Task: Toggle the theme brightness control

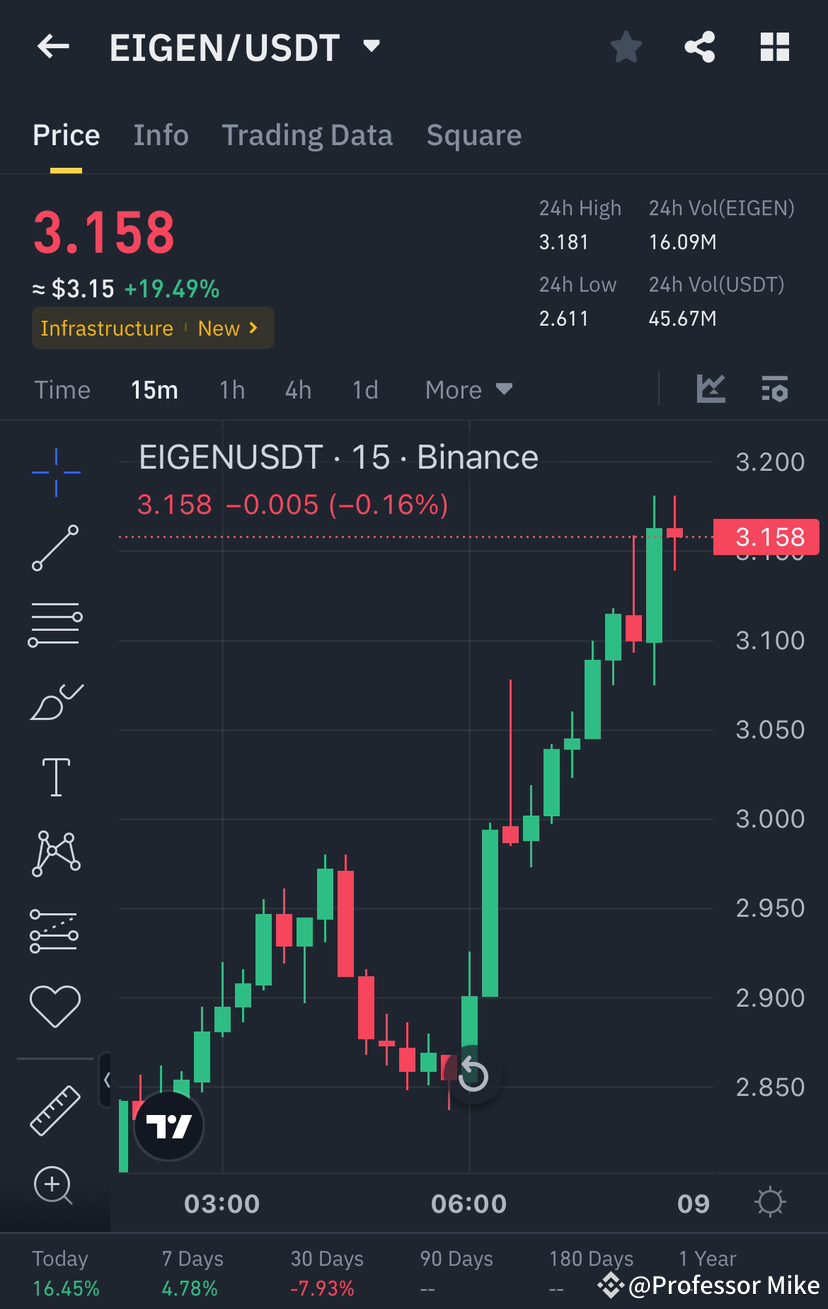Action: [x=770, y=1202]
